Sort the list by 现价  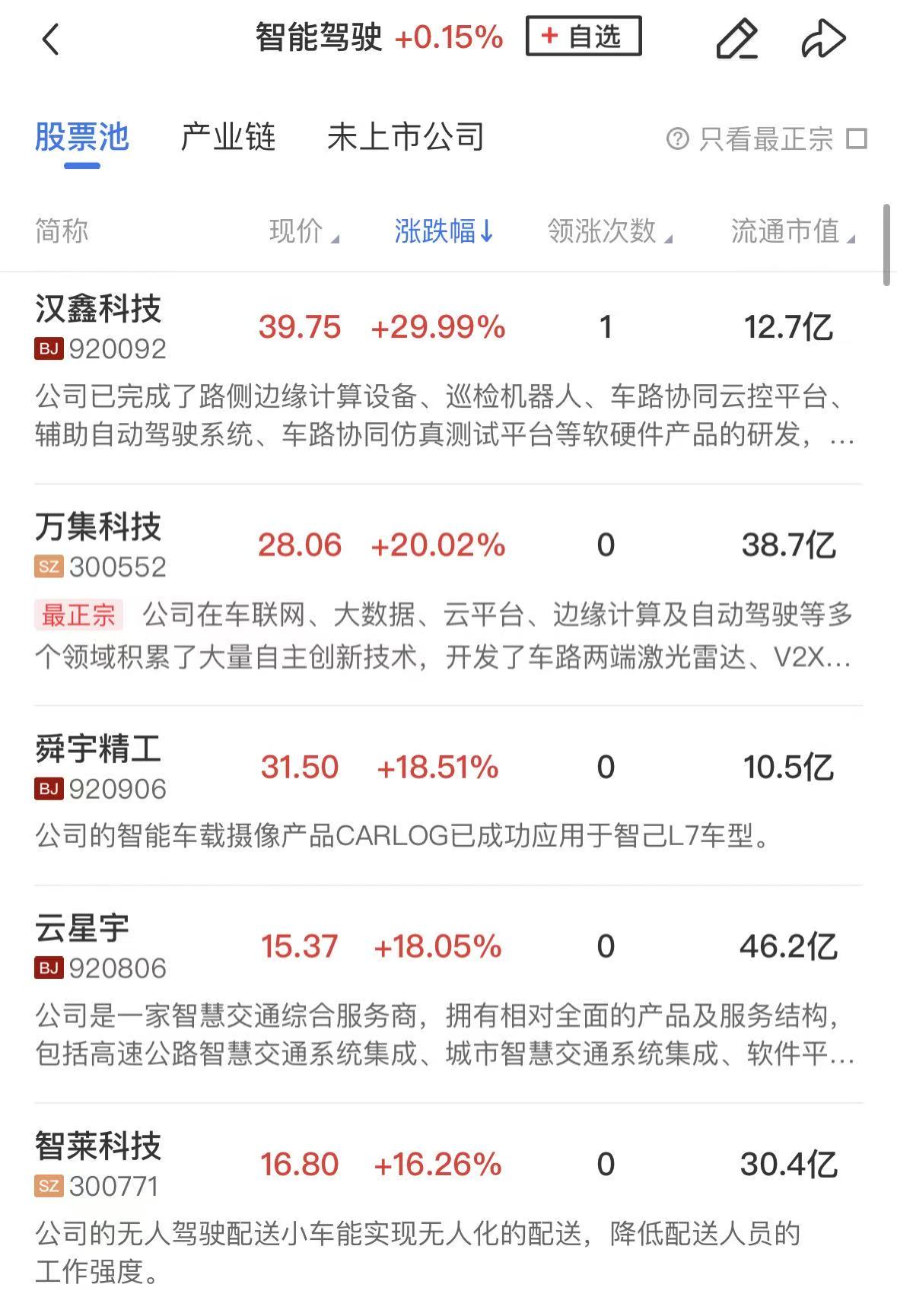303,231
